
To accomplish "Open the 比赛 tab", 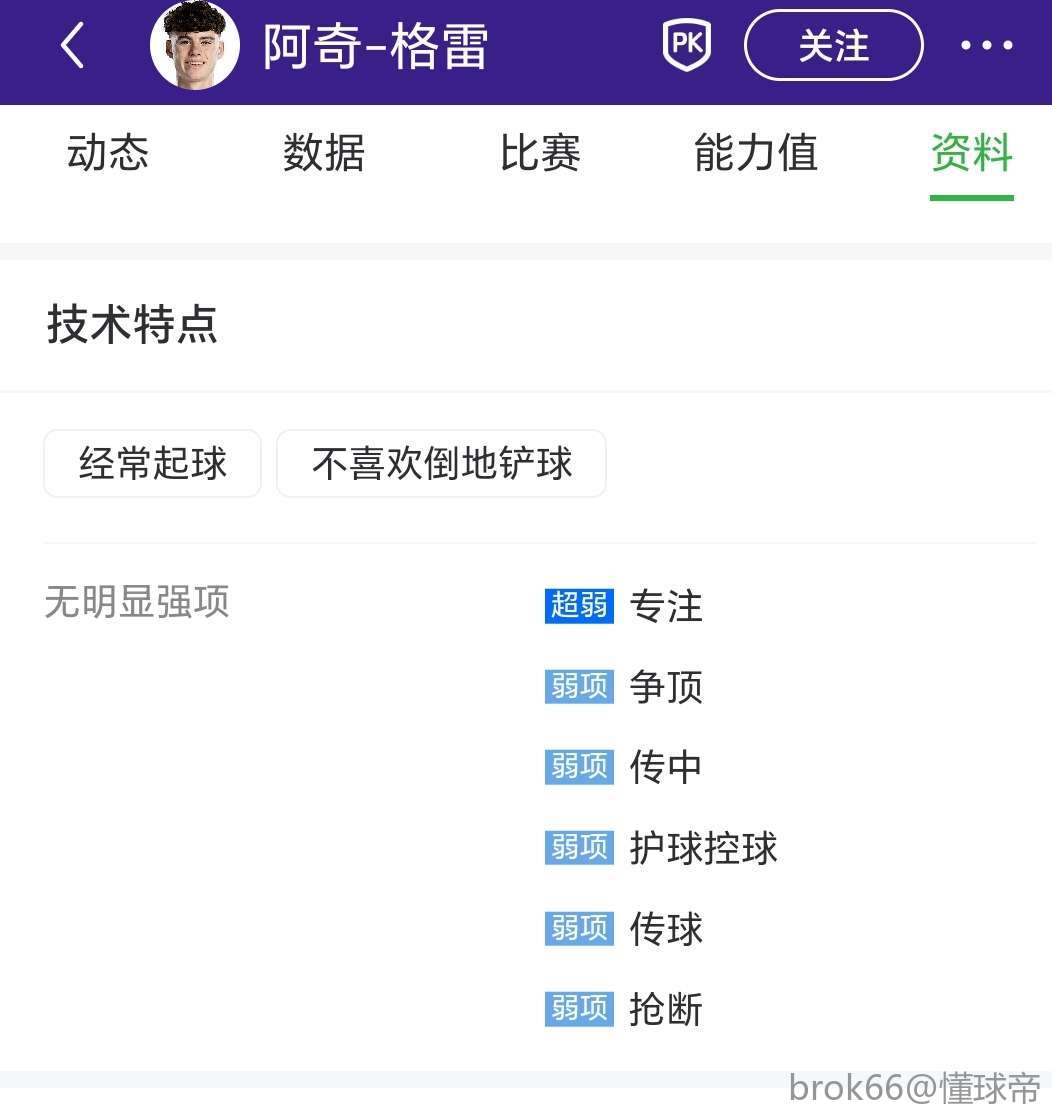I will pos(540,154).
